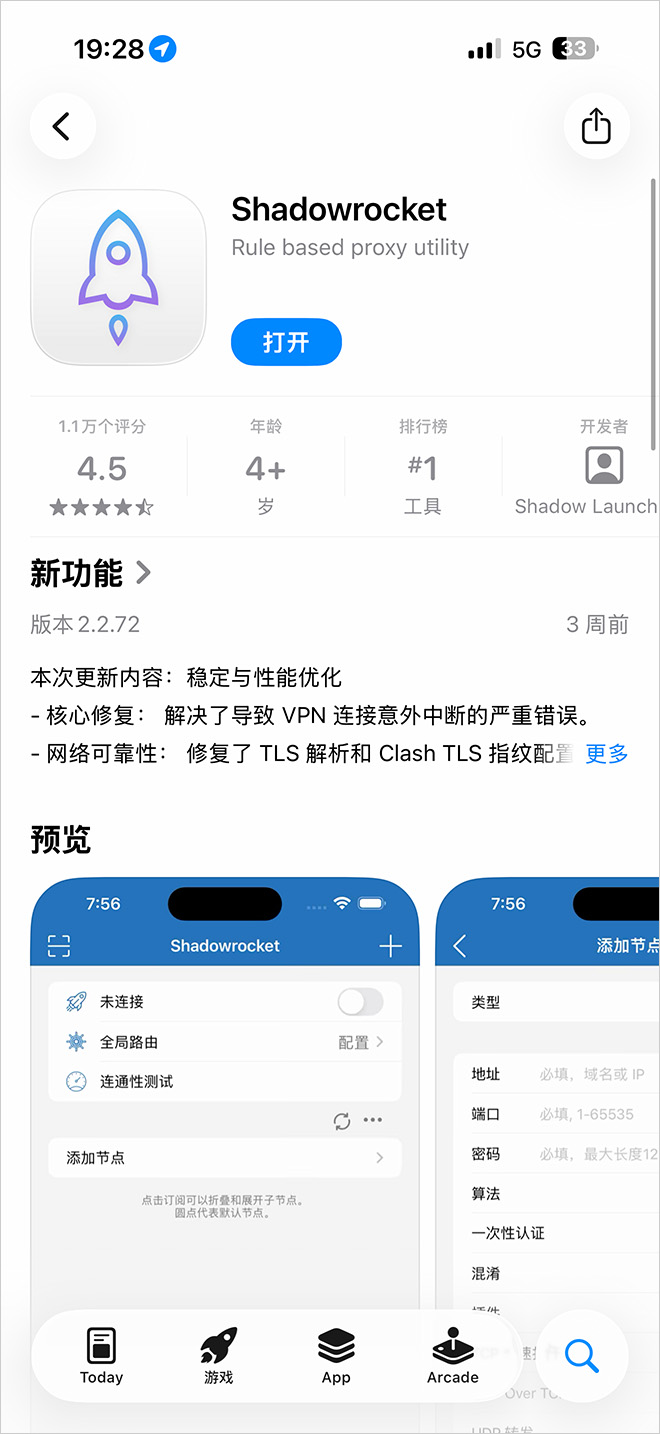This screenshot has width=660, height=1434.
Task: Open the search tab
Action: 582,1356
